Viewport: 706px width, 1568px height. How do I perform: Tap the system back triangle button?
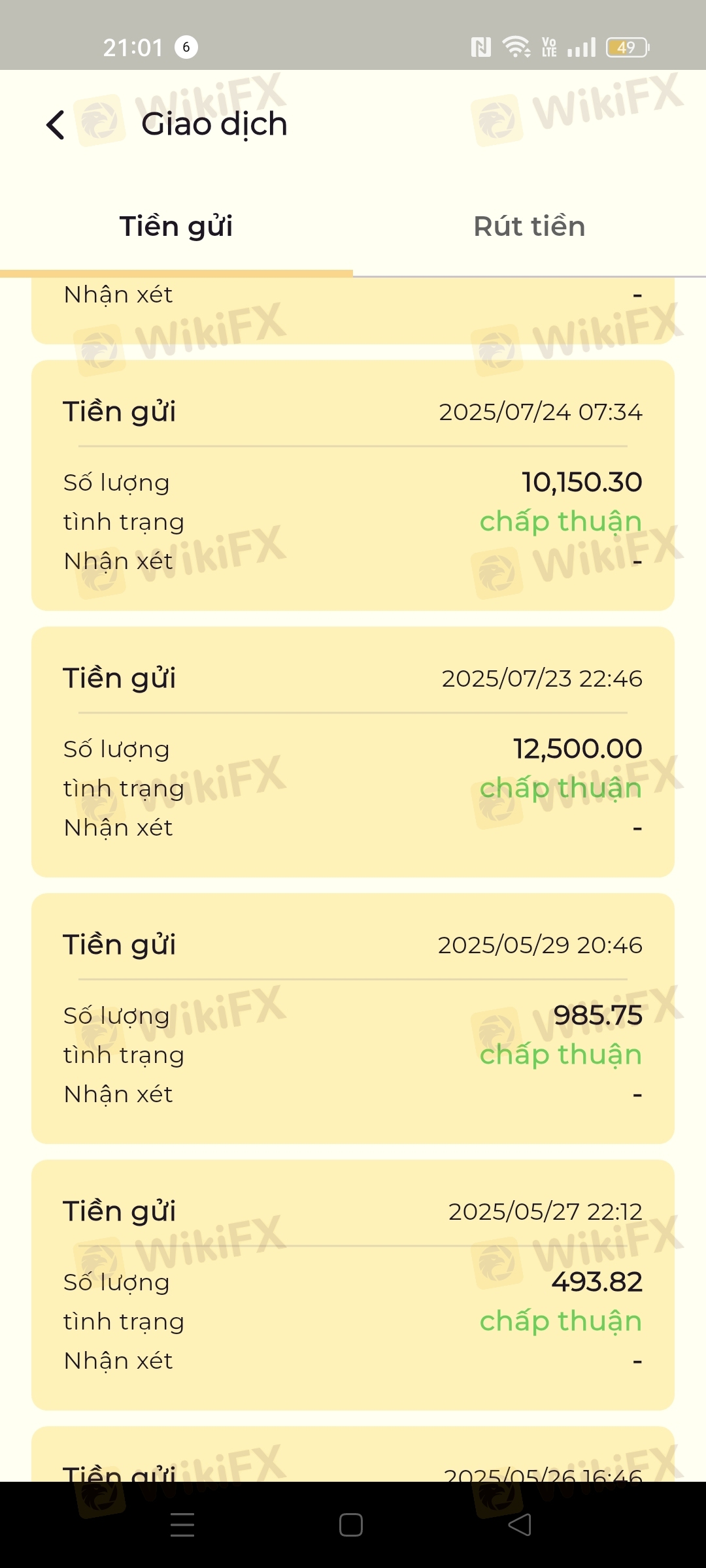pyautogui.click(x=520, y=1525)
